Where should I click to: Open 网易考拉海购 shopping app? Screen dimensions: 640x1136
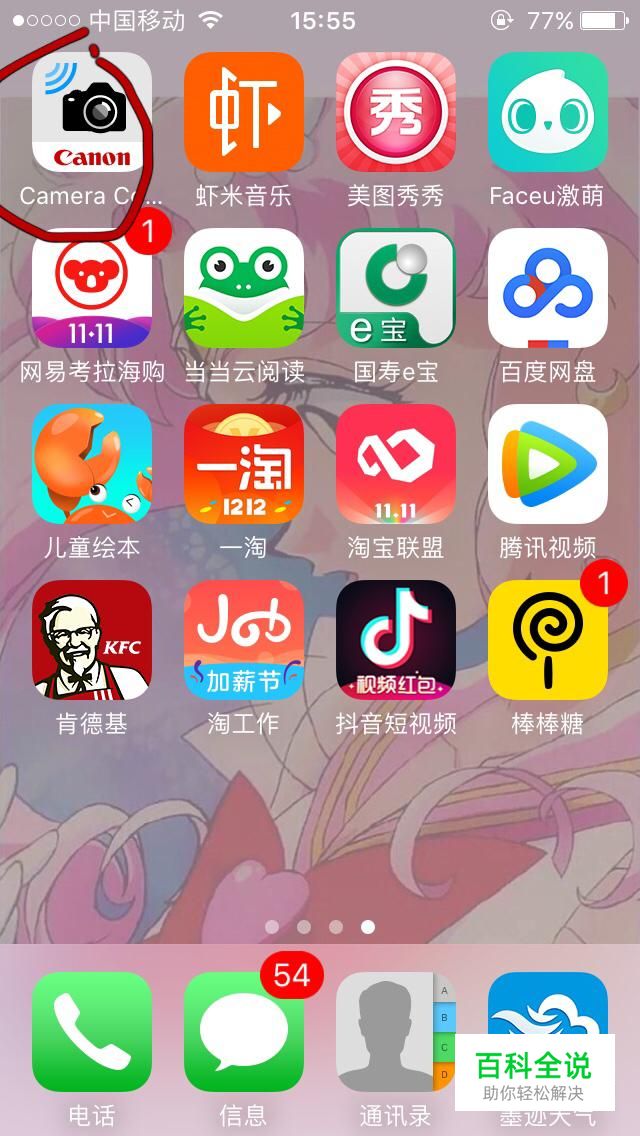click(92, 288)
